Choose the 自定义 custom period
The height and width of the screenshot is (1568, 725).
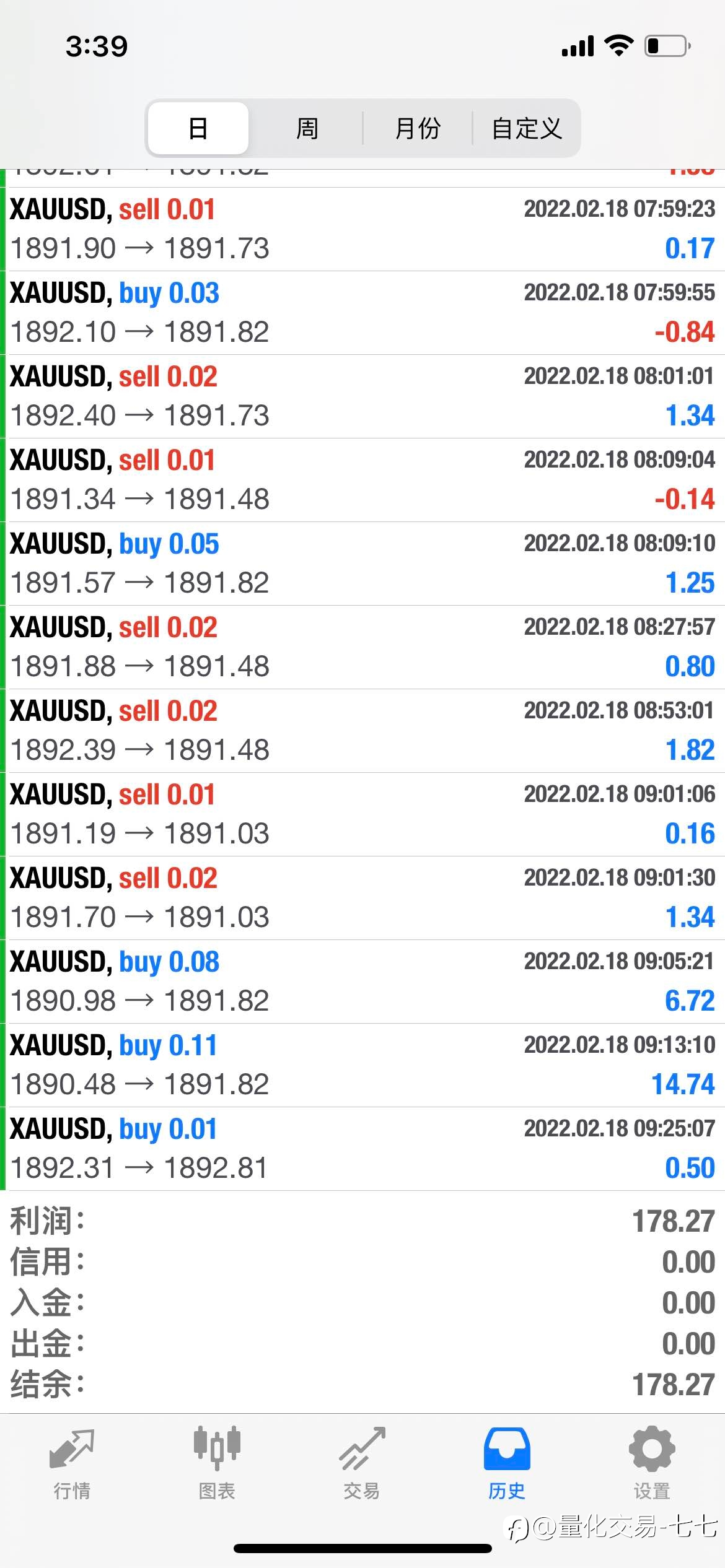[527, 128]
